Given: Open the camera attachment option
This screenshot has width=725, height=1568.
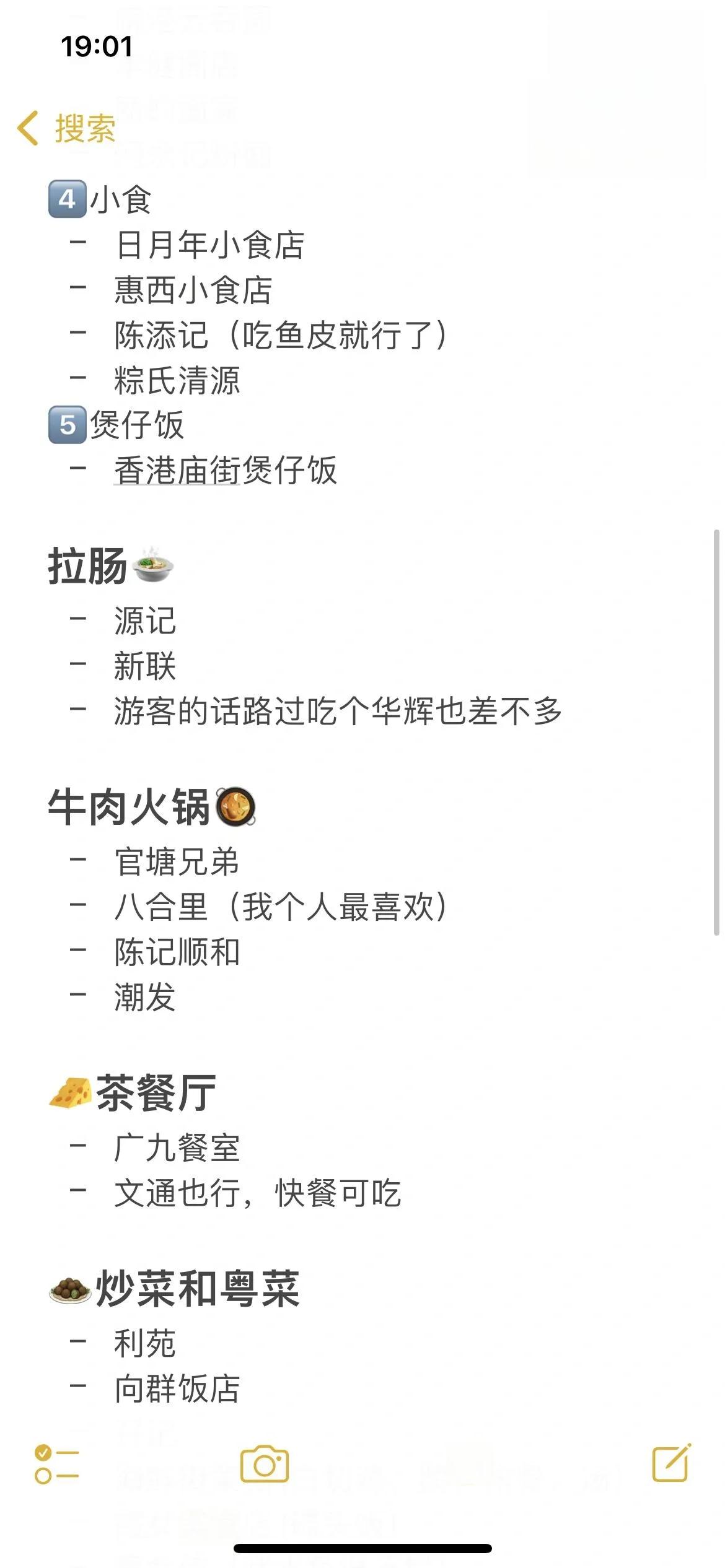Looking at the screenshot, I should [x=265, y=1464].
